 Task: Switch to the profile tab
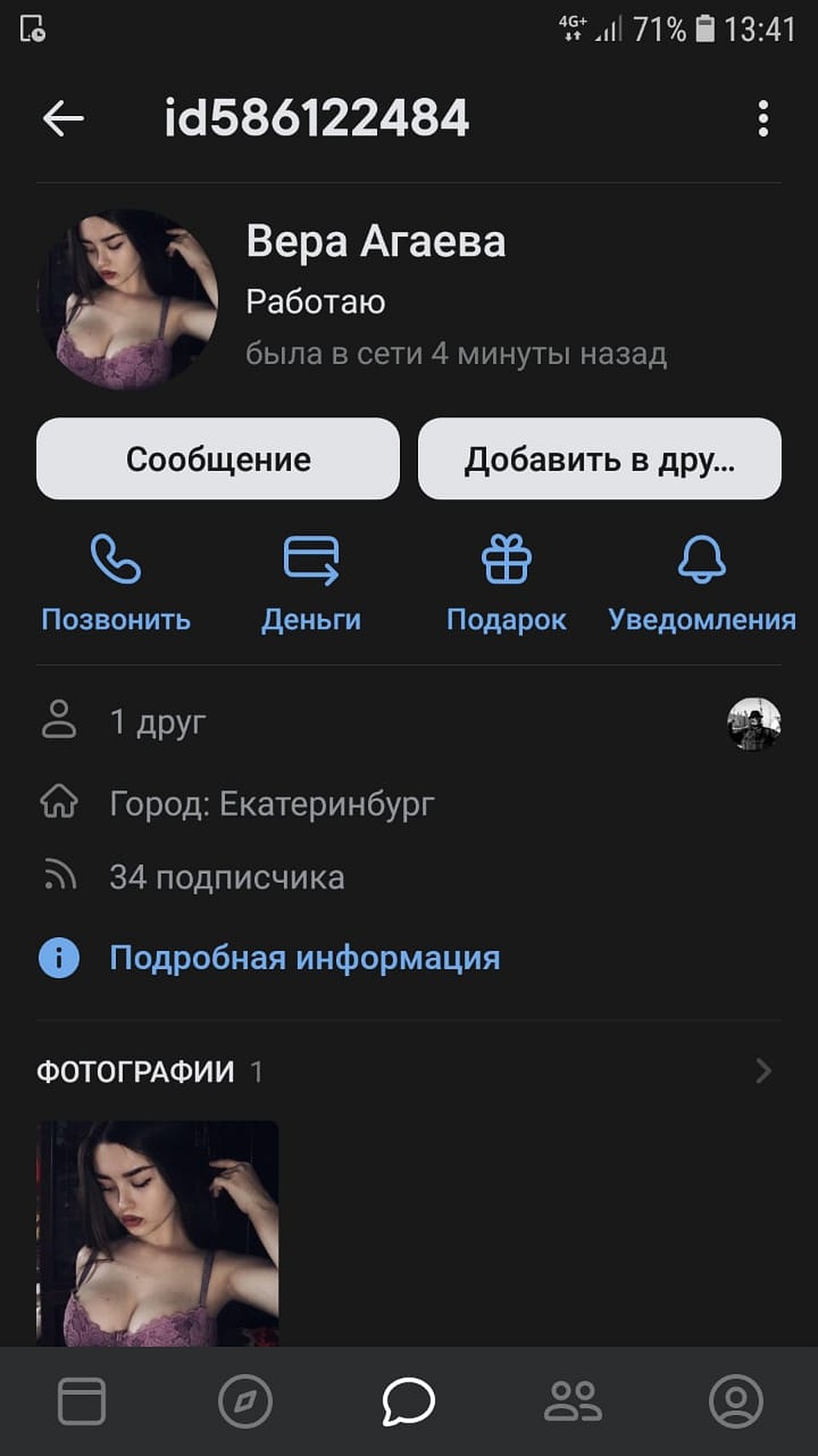pos(735,1401)
